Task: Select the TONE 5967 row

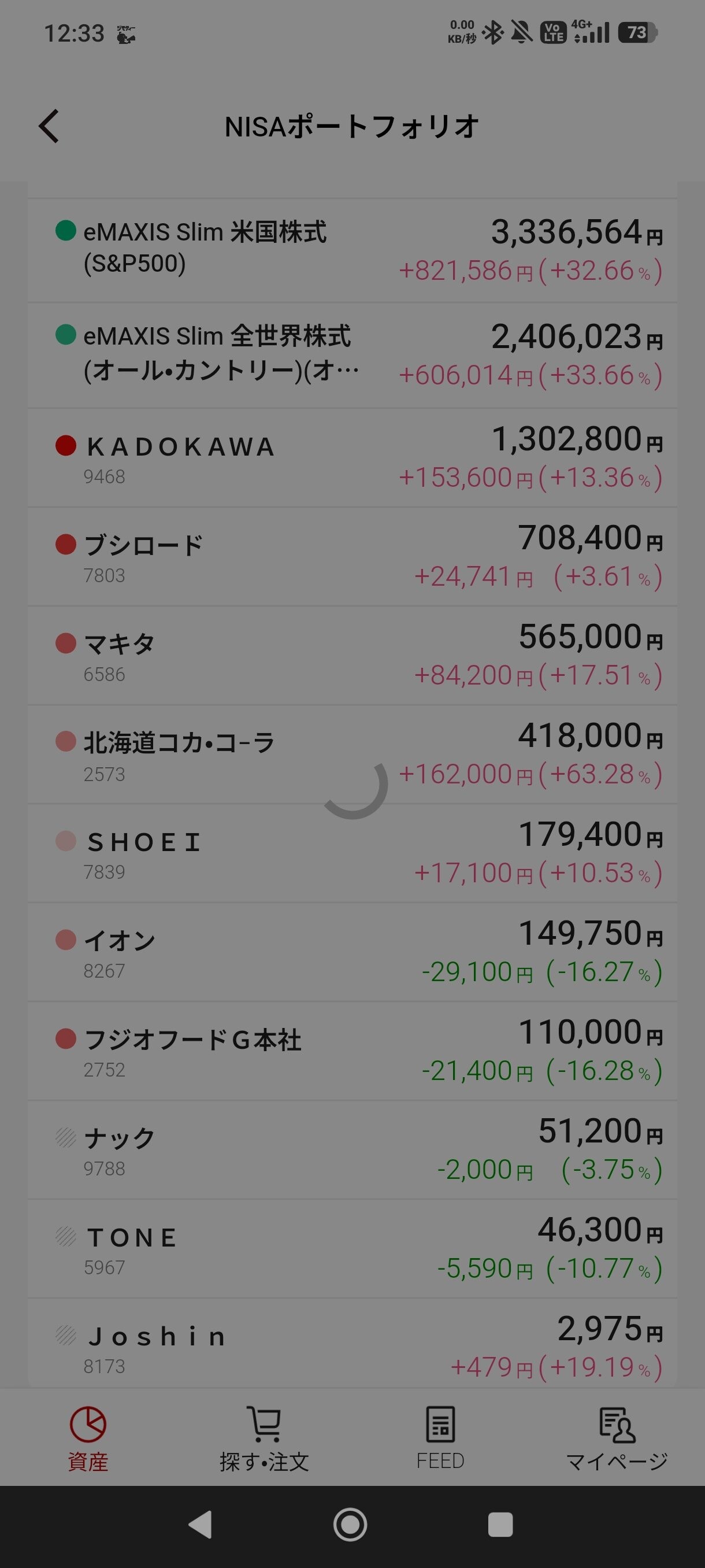Action: pos(352,1249)
